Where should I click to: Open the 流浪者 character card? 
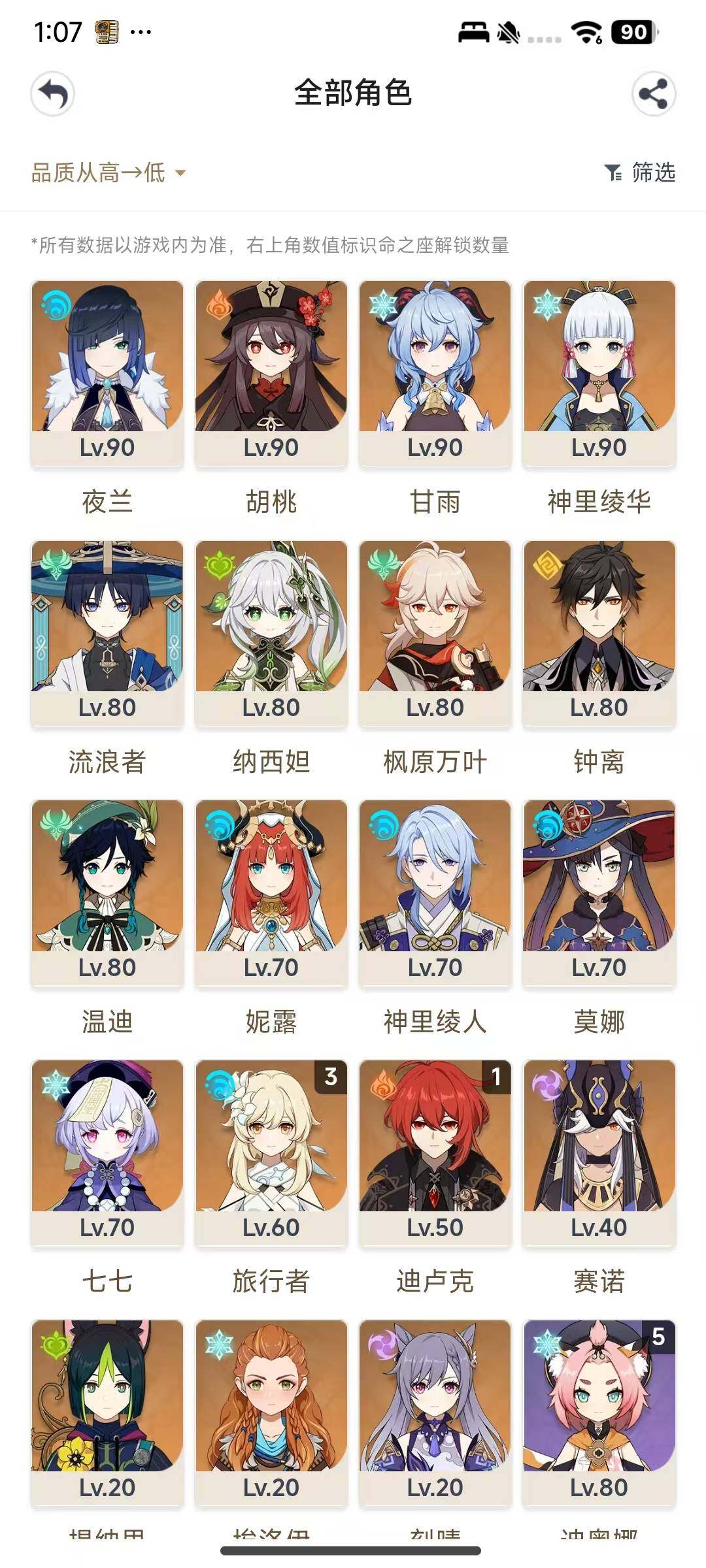pyautogui.click(x=107, y=632)
